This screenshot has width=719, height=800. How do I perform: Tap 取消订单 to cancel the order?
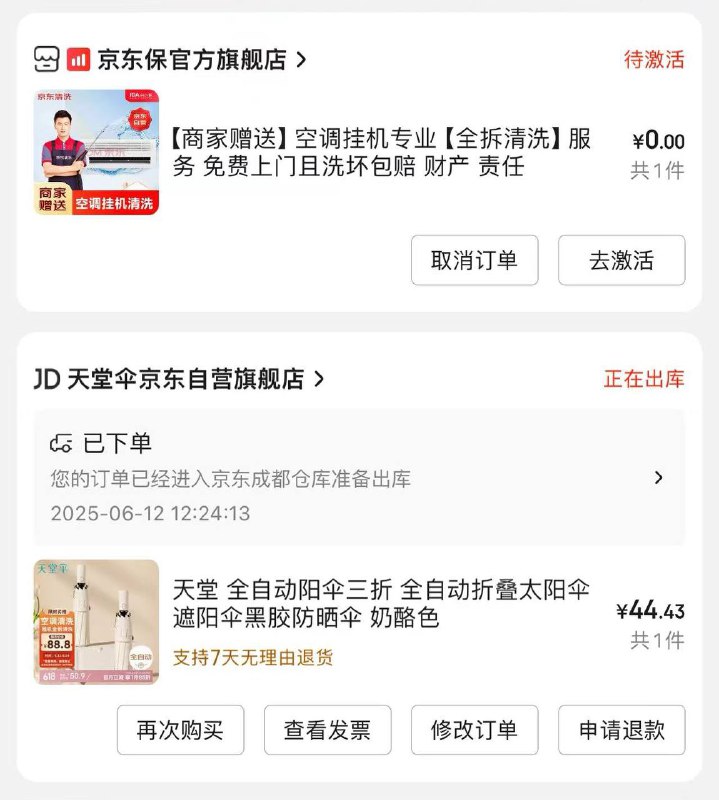474,261
